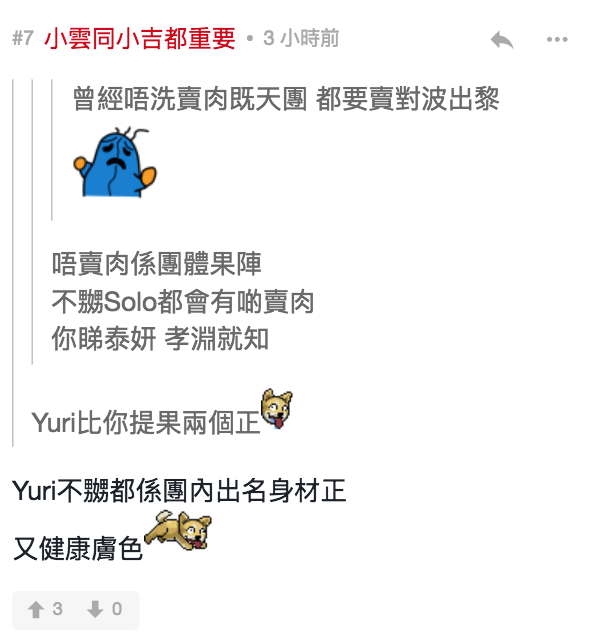Screen dimensions: 604x644
Task: Open user 小雲同小吉都重要's profile
Action: pyautogui.click(x=140, y=39)
